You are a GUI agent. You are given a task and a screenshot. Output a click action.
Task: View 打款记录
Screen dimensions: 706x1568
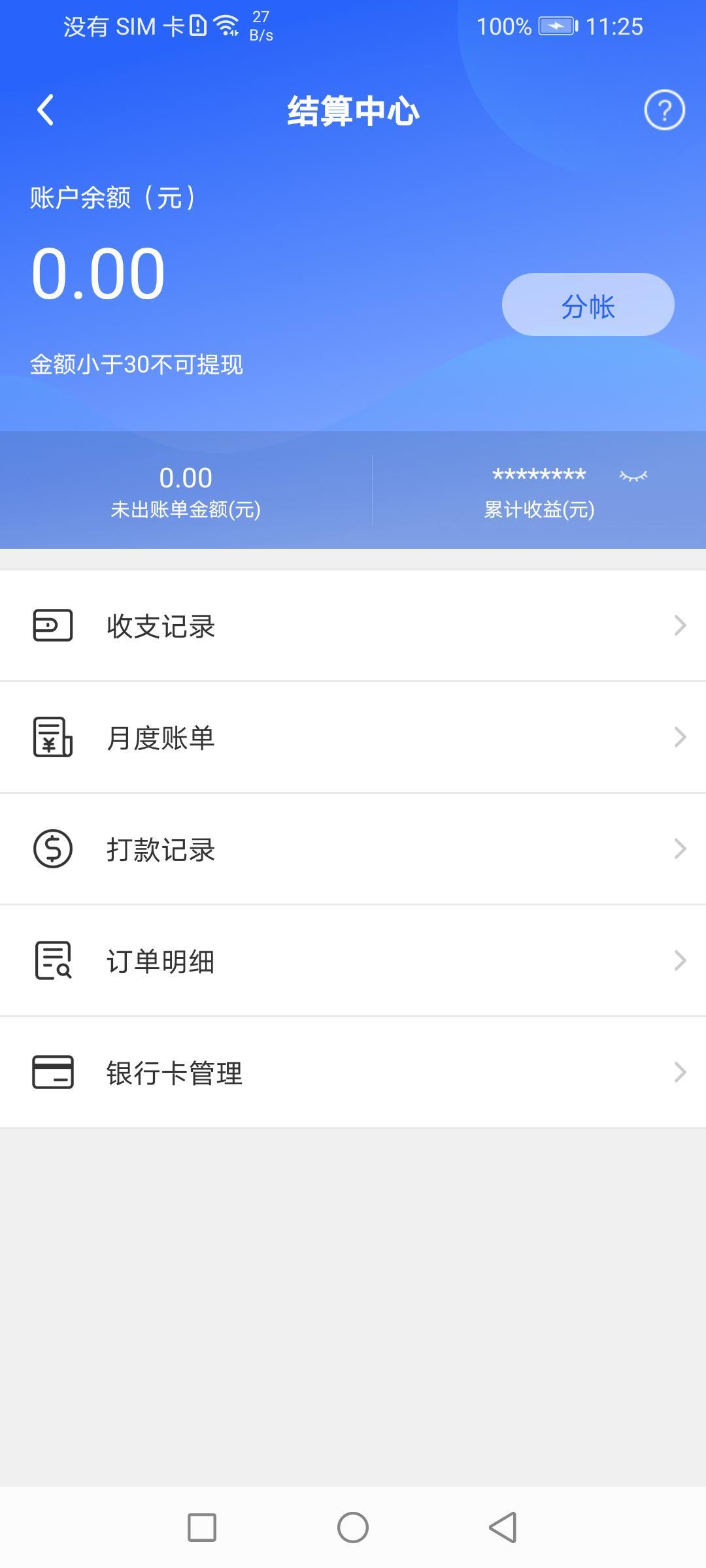click(353, 849)
